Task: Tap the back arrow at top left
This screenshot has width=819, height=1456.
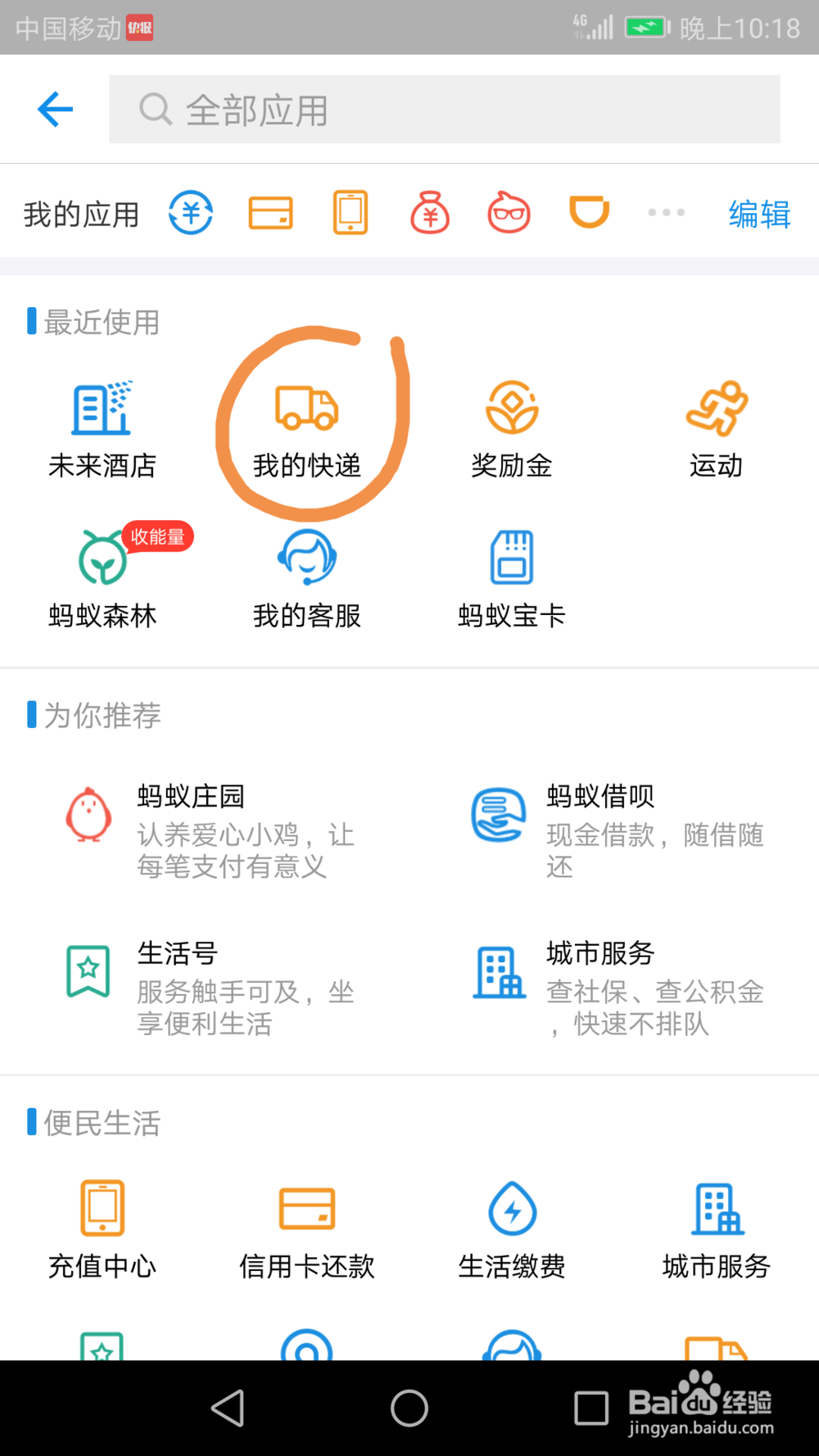Action: click(x=54, y=109)
